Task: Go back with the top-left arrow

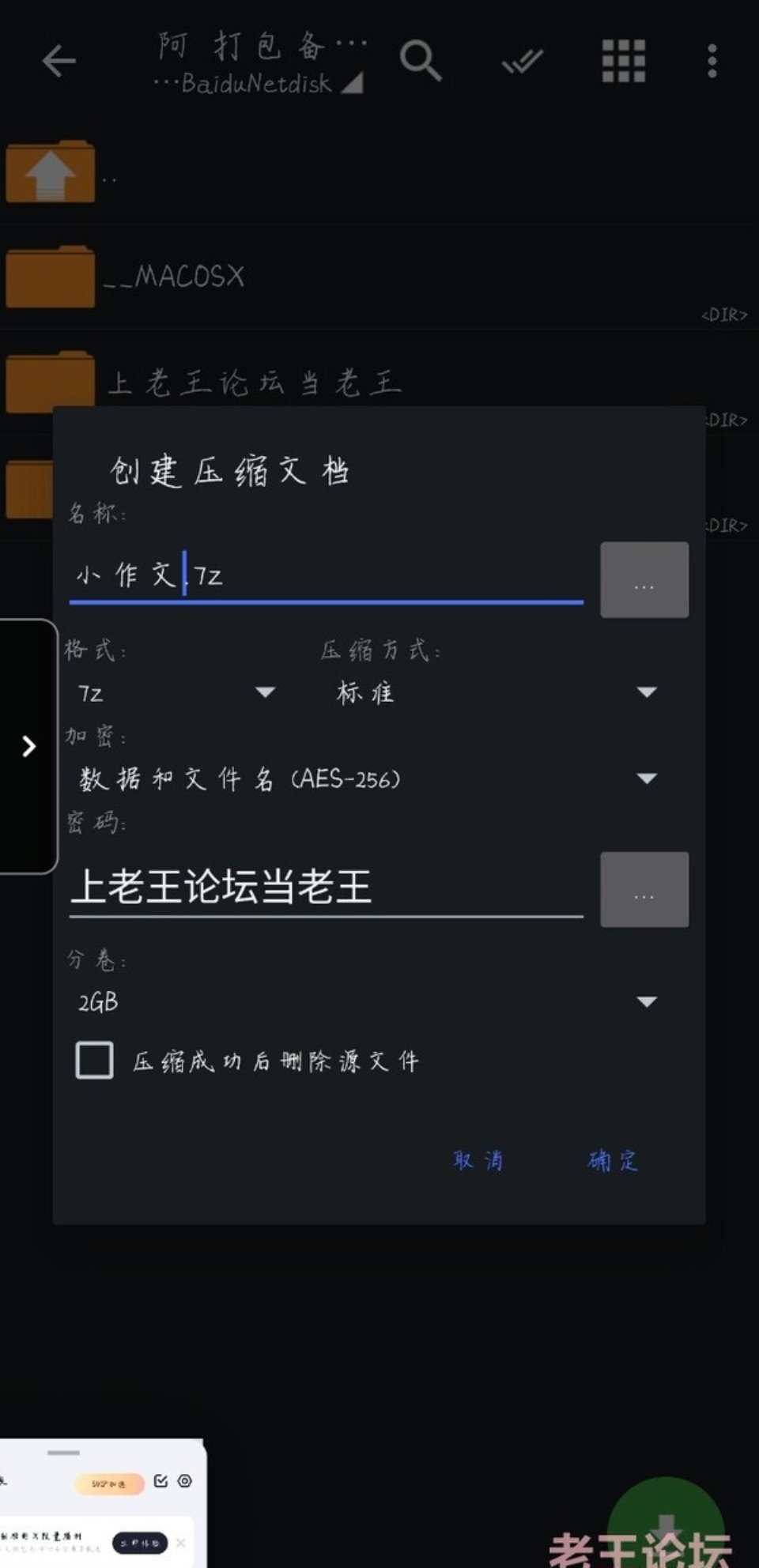Action: (x=59, y=61)
